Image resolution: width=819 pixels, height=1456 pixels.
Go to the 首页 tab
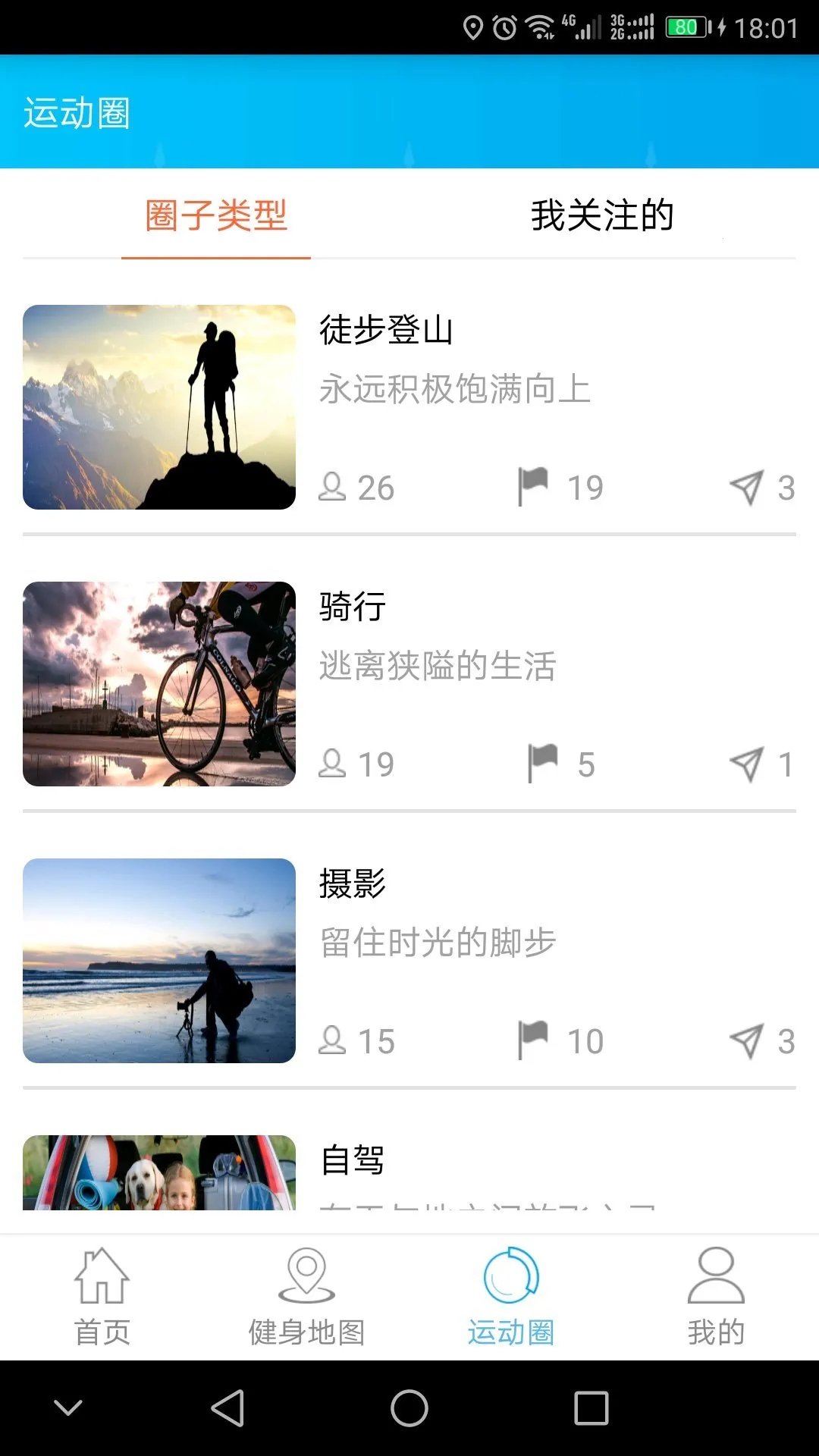102,1298
